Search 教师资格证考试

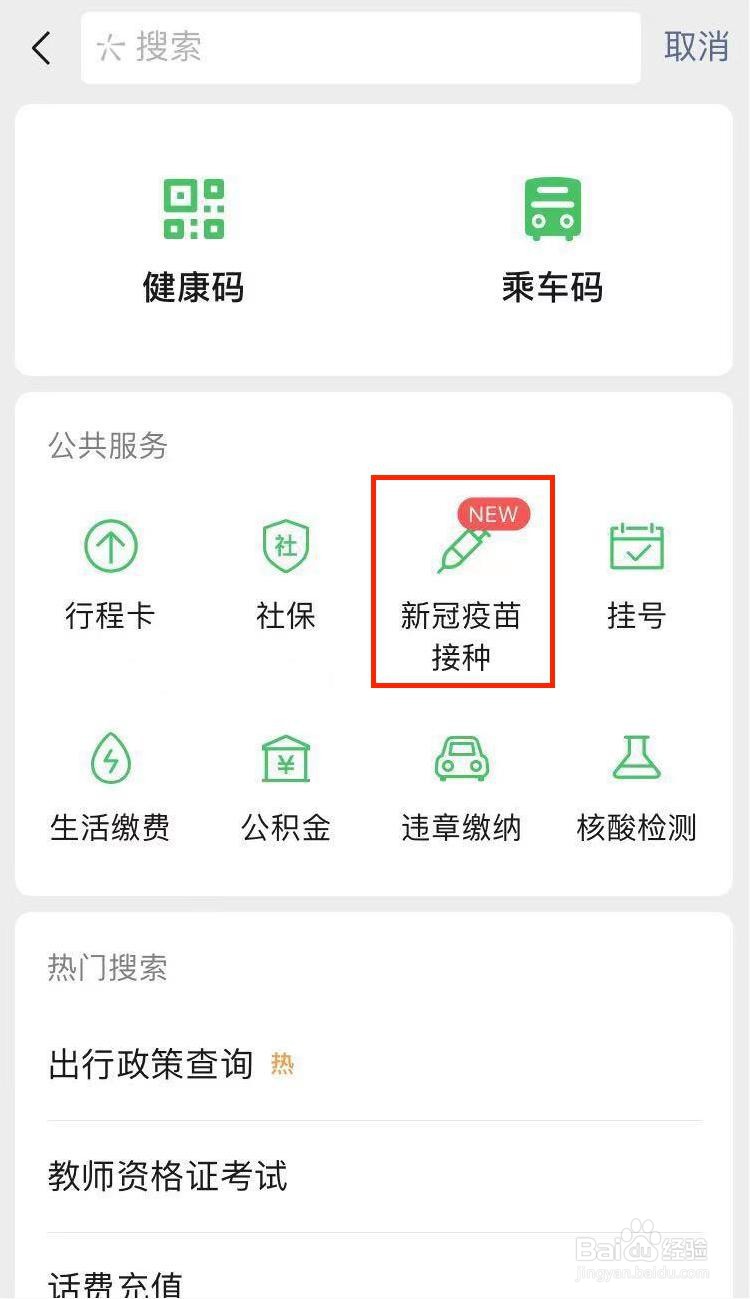point(375,1176)
